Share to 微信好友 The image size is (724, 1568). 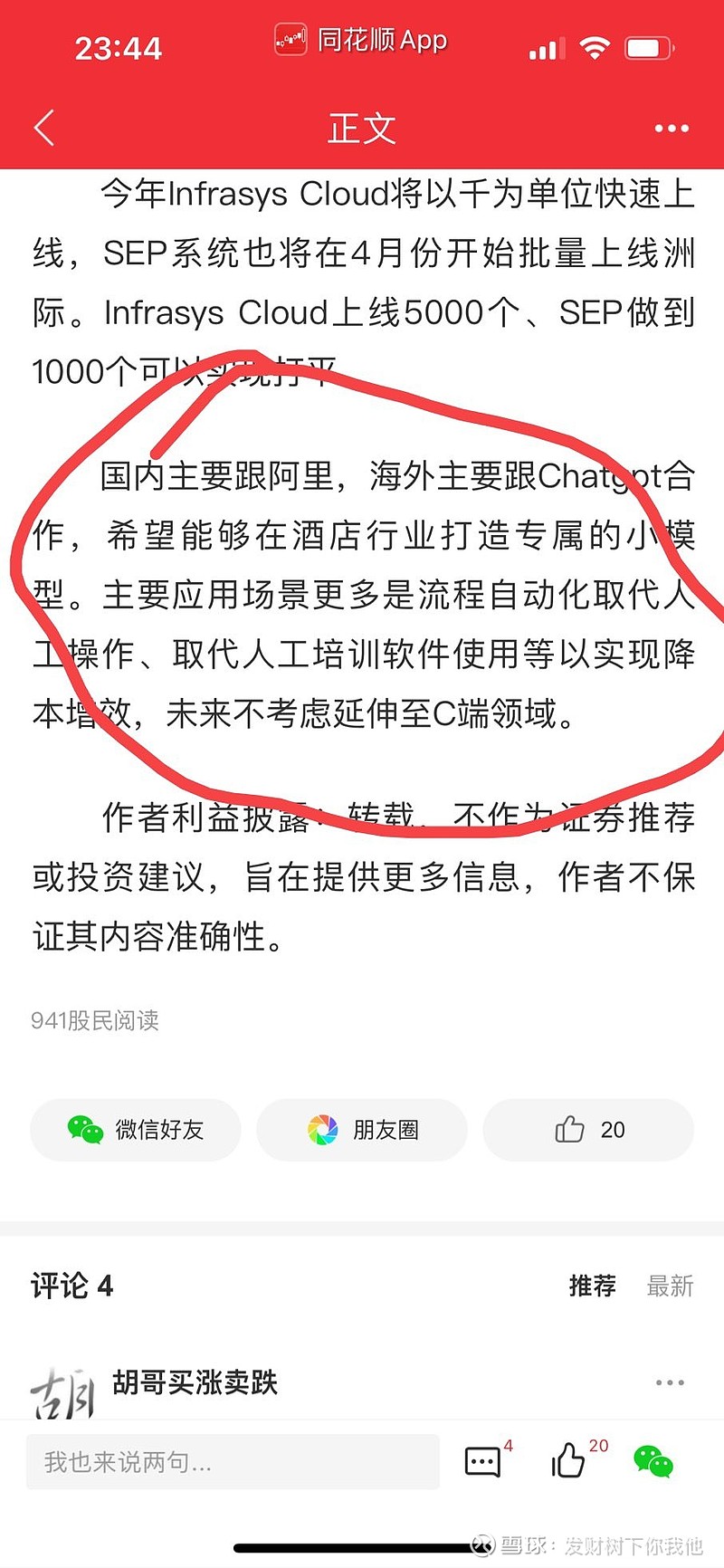pyautogui.click(x=136, y=1130)
